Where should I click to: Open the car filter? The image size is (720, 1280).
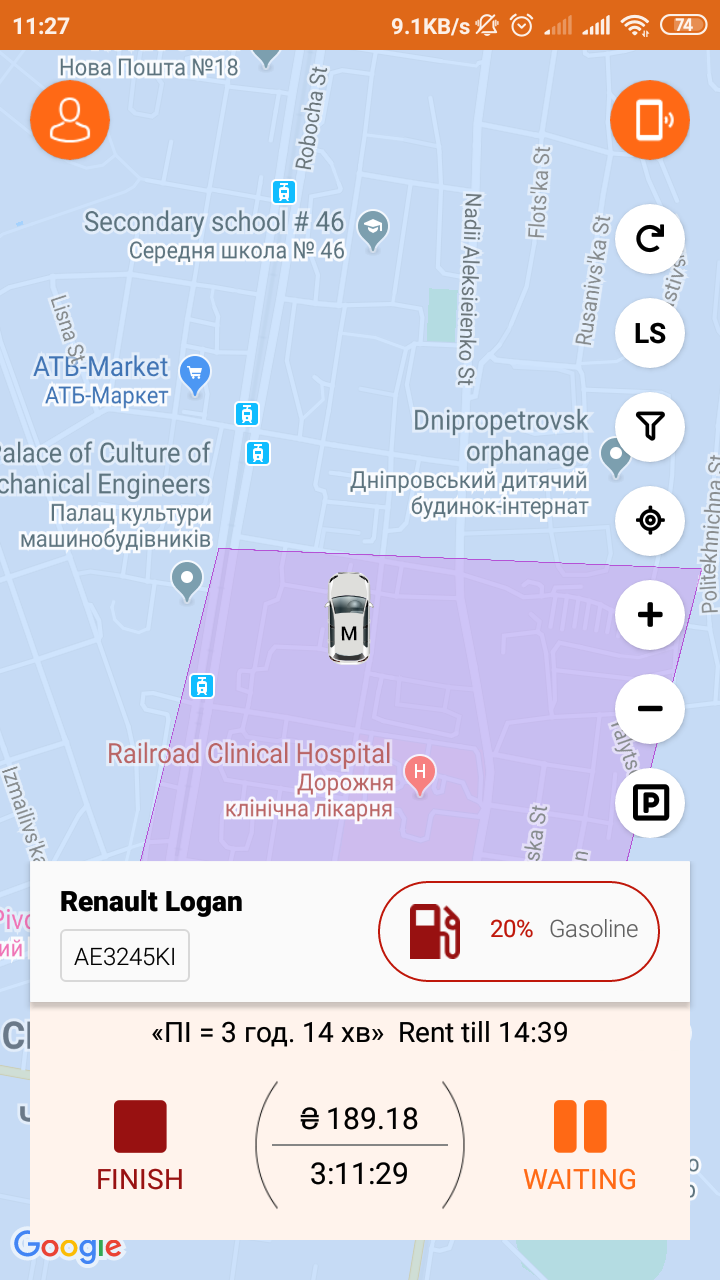650,427
